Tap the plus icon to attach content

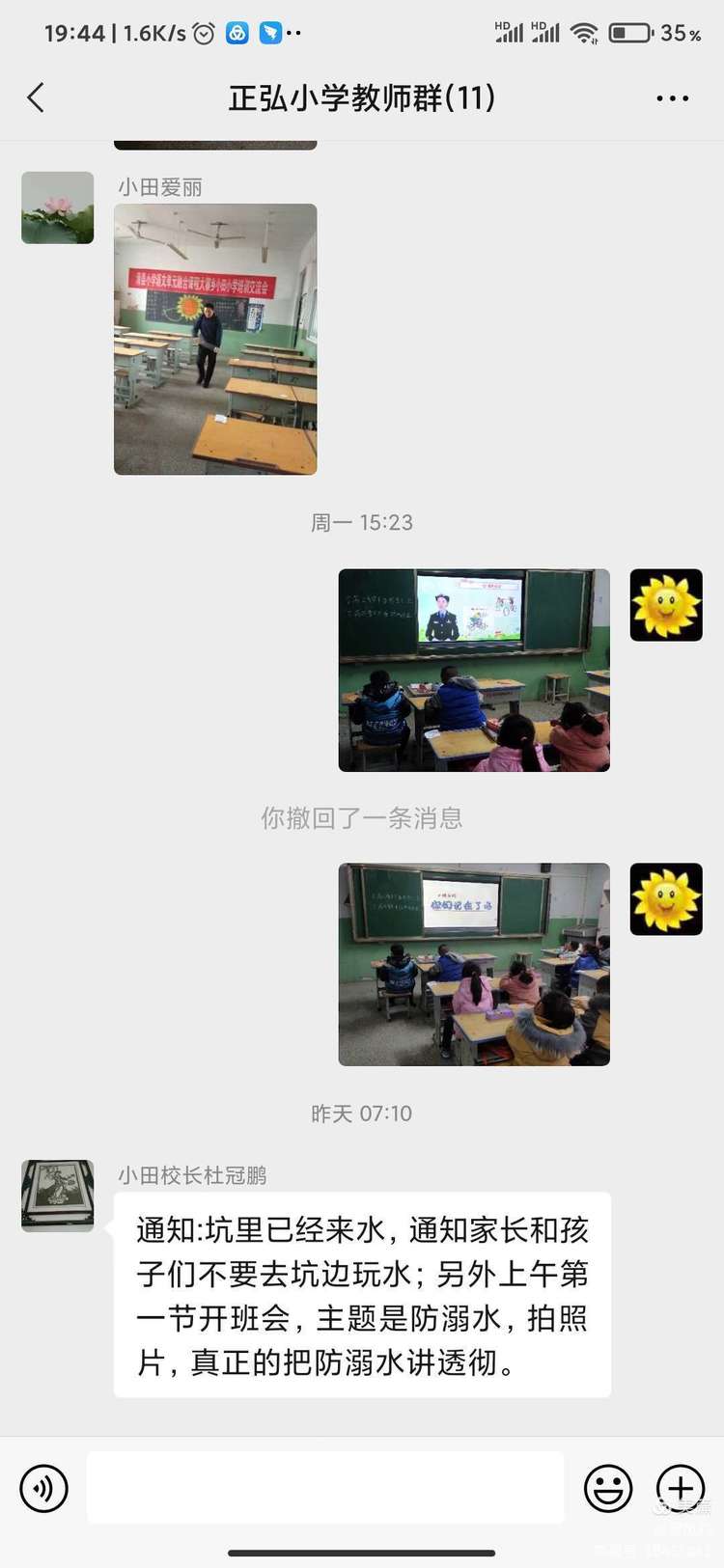click(x=682, y=1488)
